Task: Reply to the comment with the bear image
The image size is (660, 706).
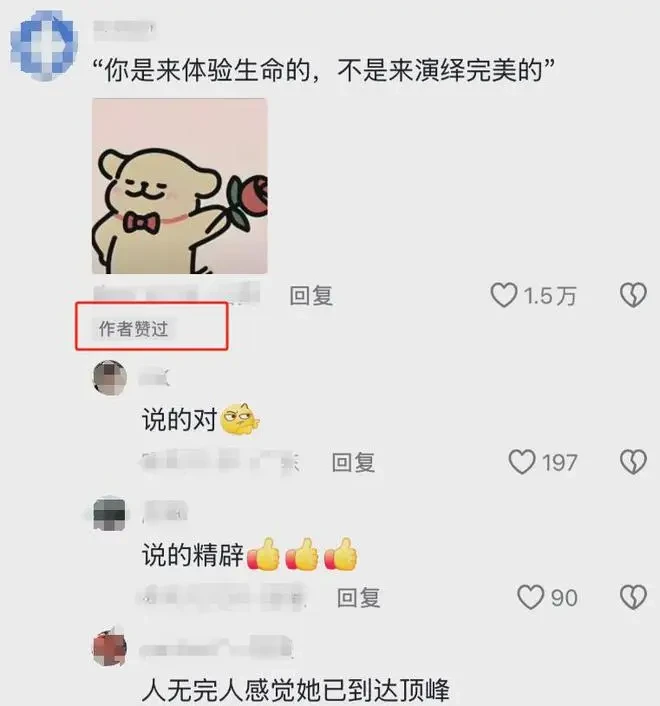Action: coord(311,295)
